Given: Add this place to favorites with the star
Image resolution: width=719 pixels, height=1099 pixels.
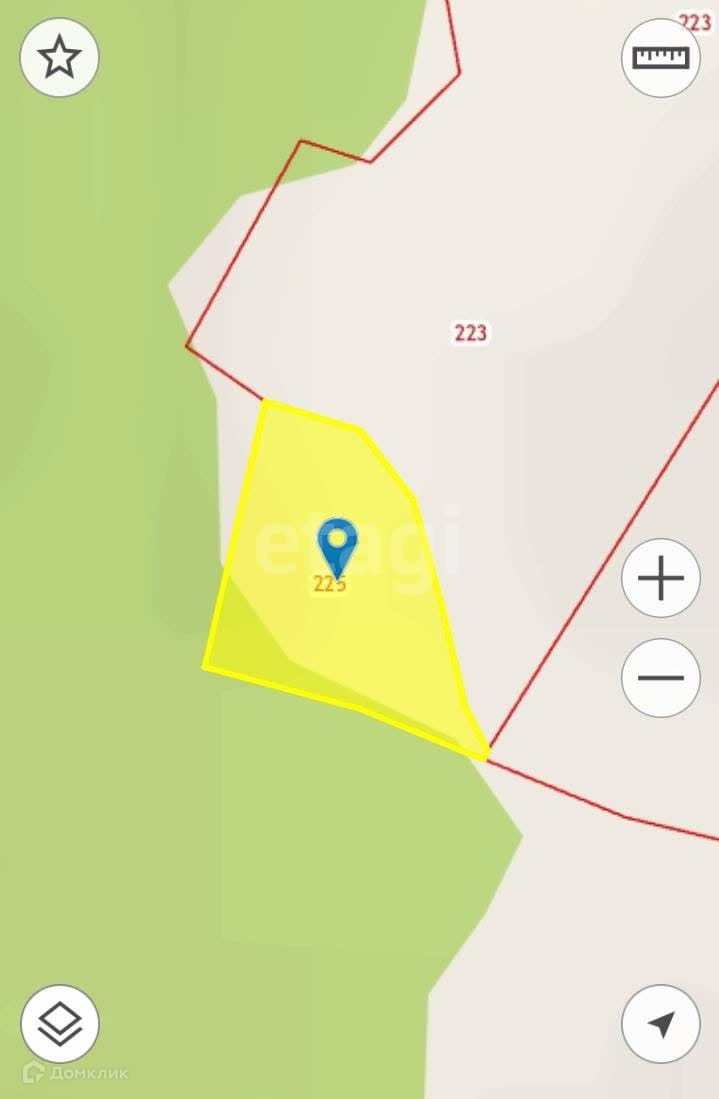Looking at the screenshot, I should click(60, 57).
